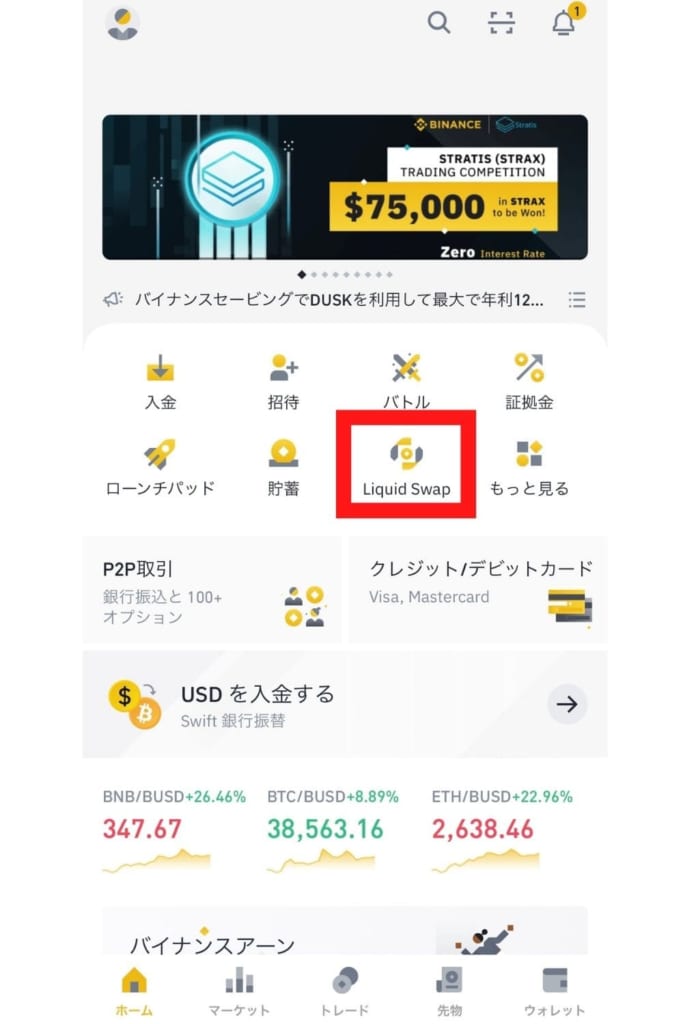Open the notifications bell
This screenshot has width=683, height=1024.
point(564,23)
